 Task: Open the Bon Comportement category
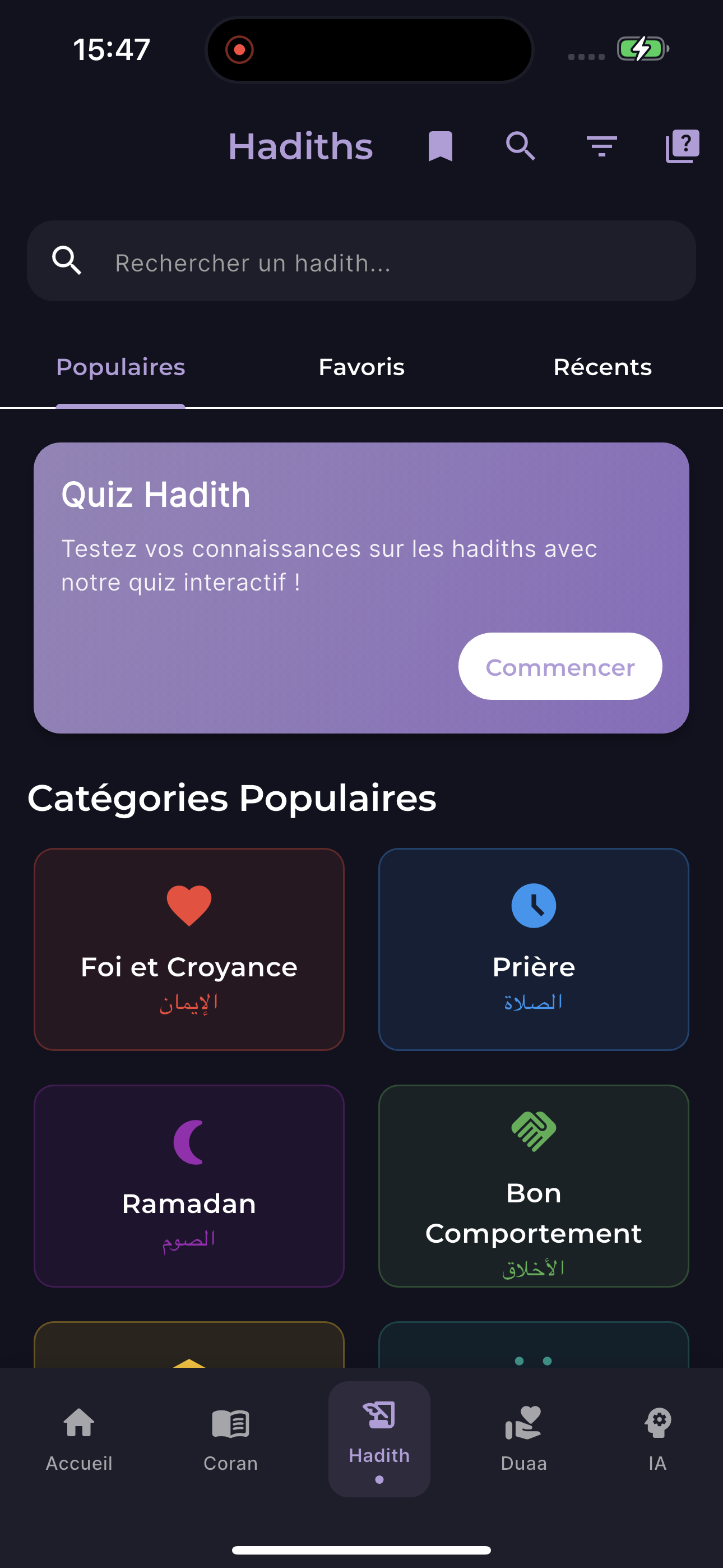click(x=533, y=1186)
